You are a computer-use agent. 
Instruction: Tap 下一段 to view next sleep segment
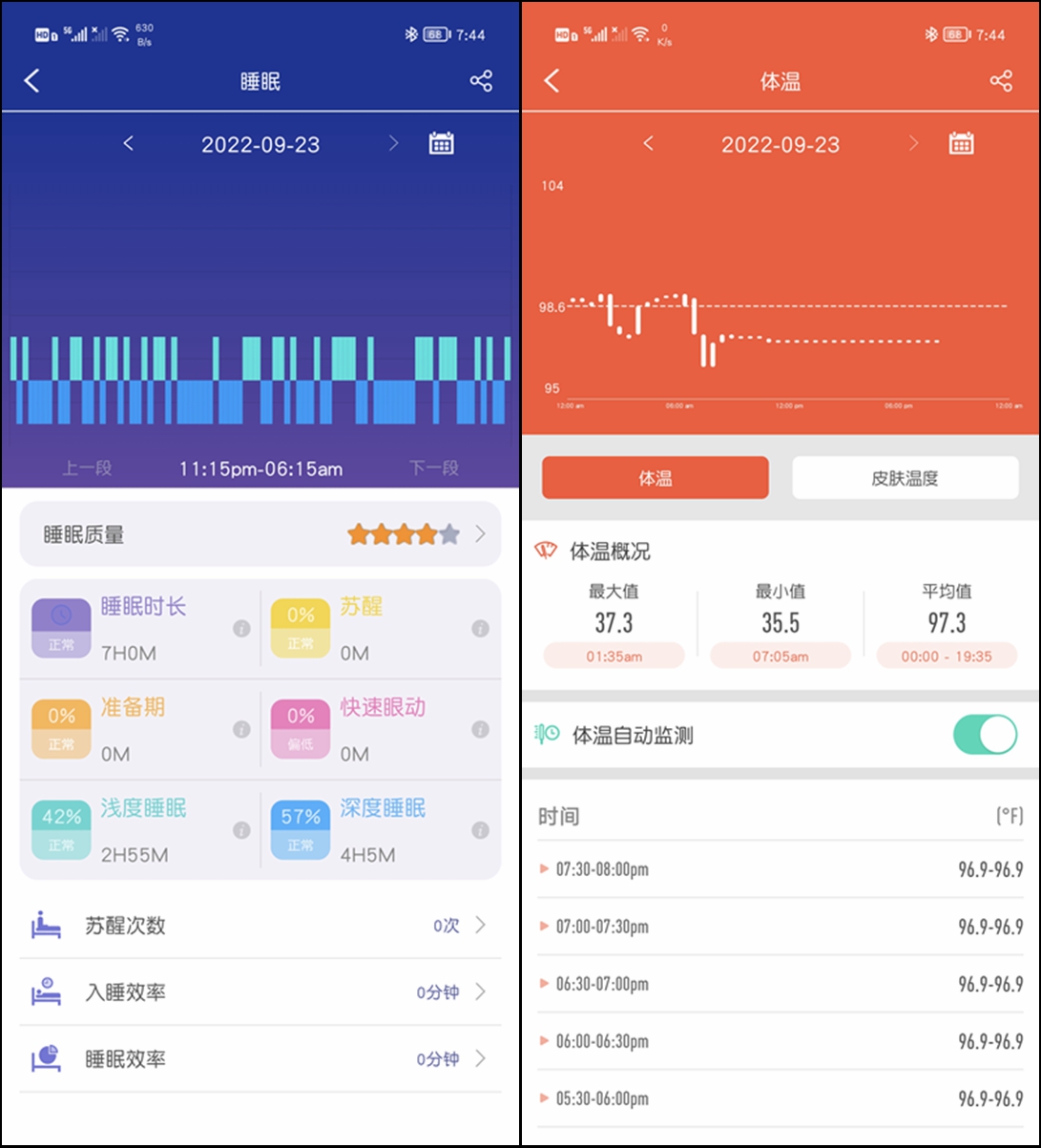click(432, 468)
